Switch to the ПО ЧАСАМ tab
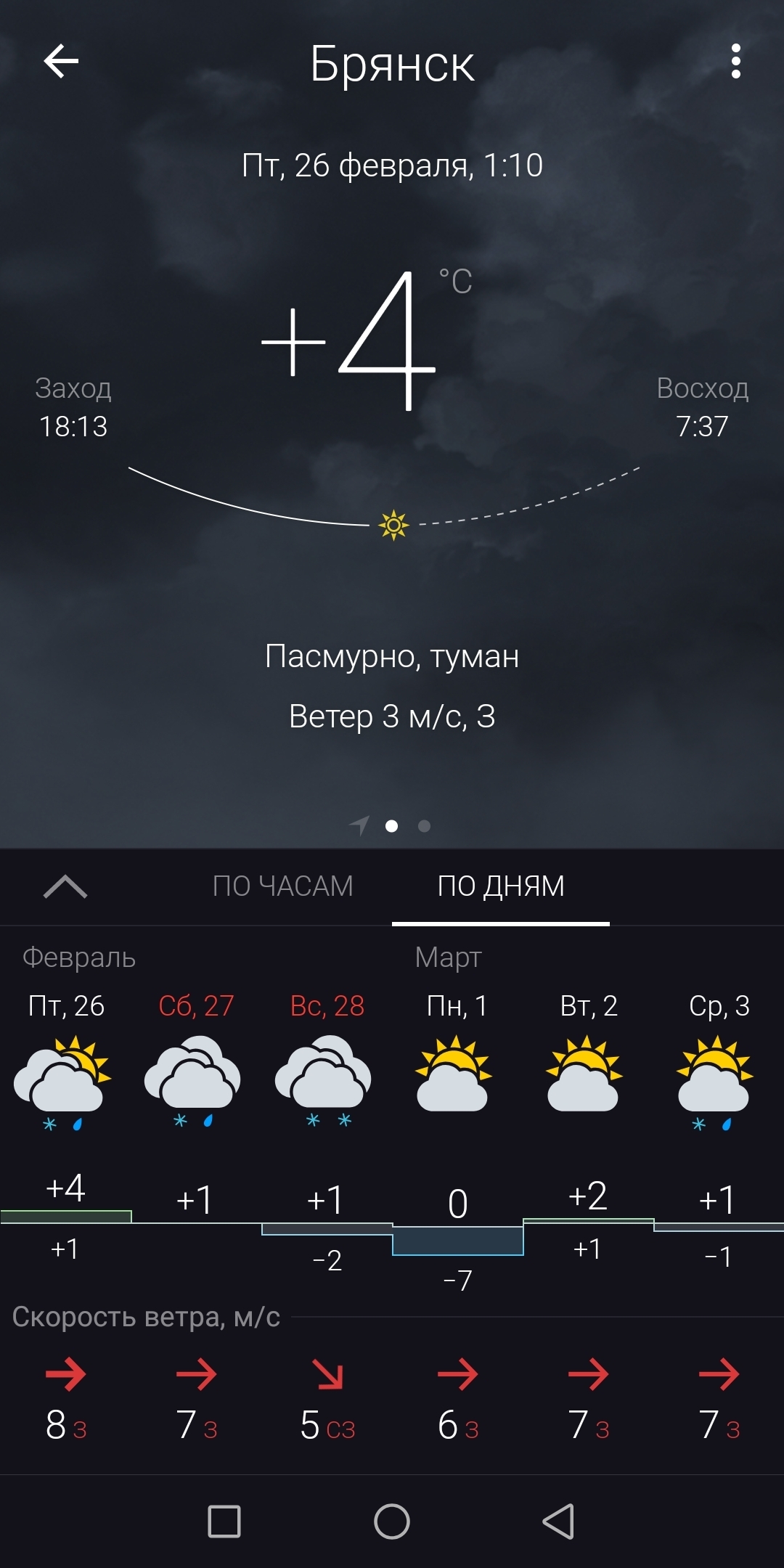This screenshot has height=1568, width=784. (282, 886)
